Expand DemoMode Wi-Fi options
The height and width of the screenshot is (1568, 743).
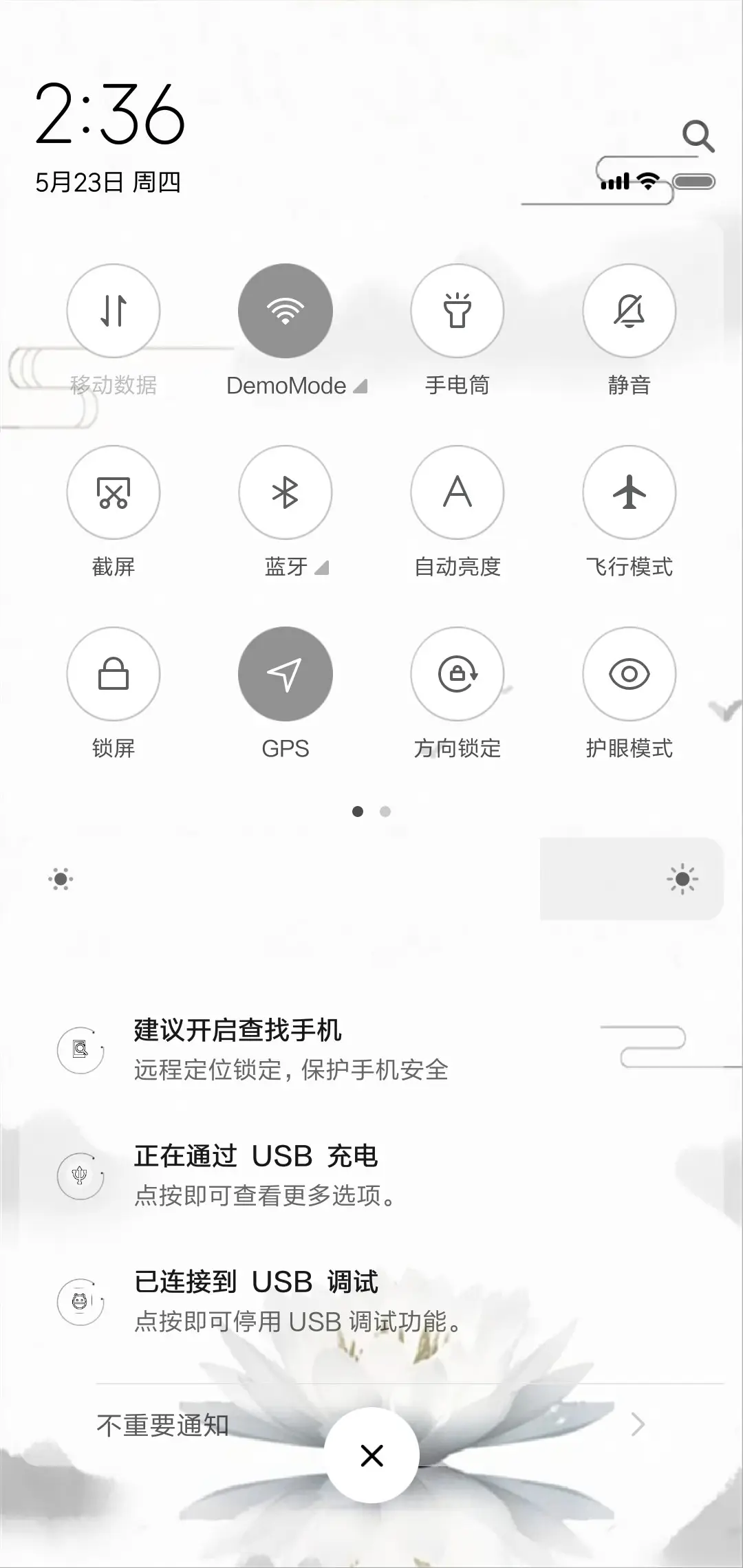click(x=360, y=386)
